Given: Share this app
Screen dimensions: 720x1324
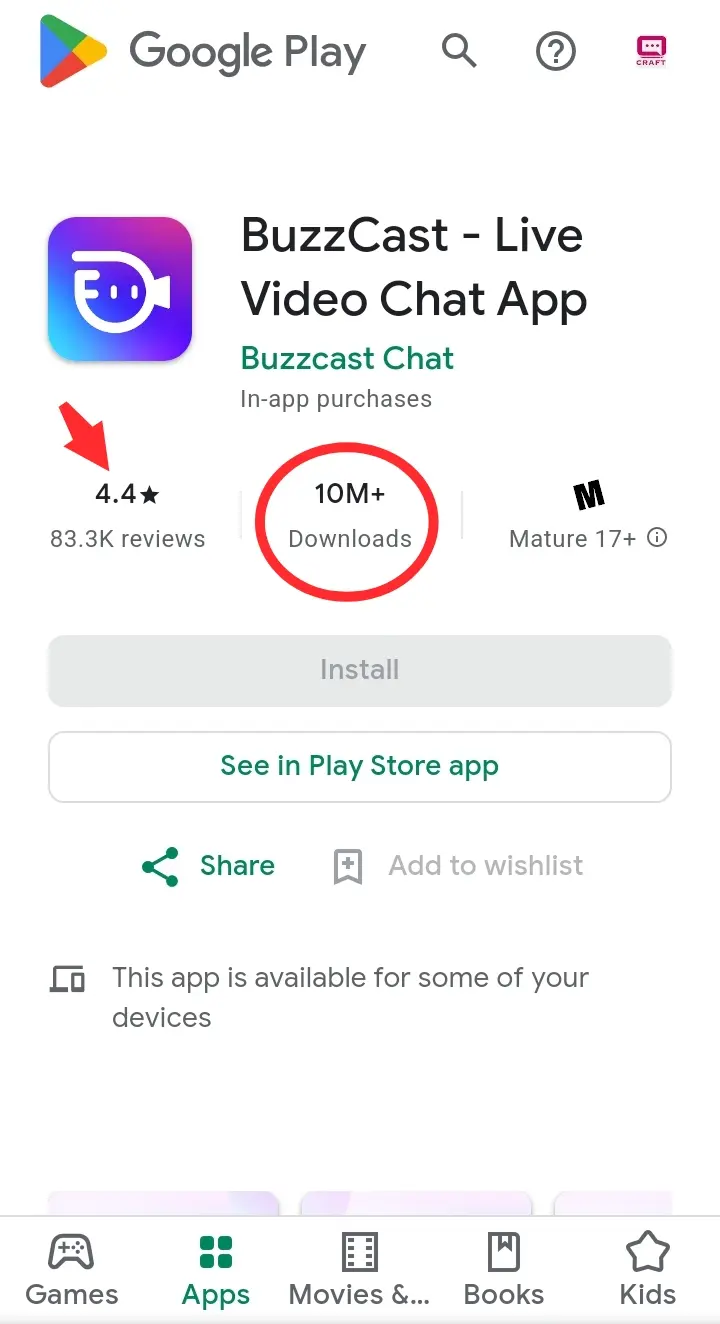Looking at the screenshot, I should (x=208, y=866).
